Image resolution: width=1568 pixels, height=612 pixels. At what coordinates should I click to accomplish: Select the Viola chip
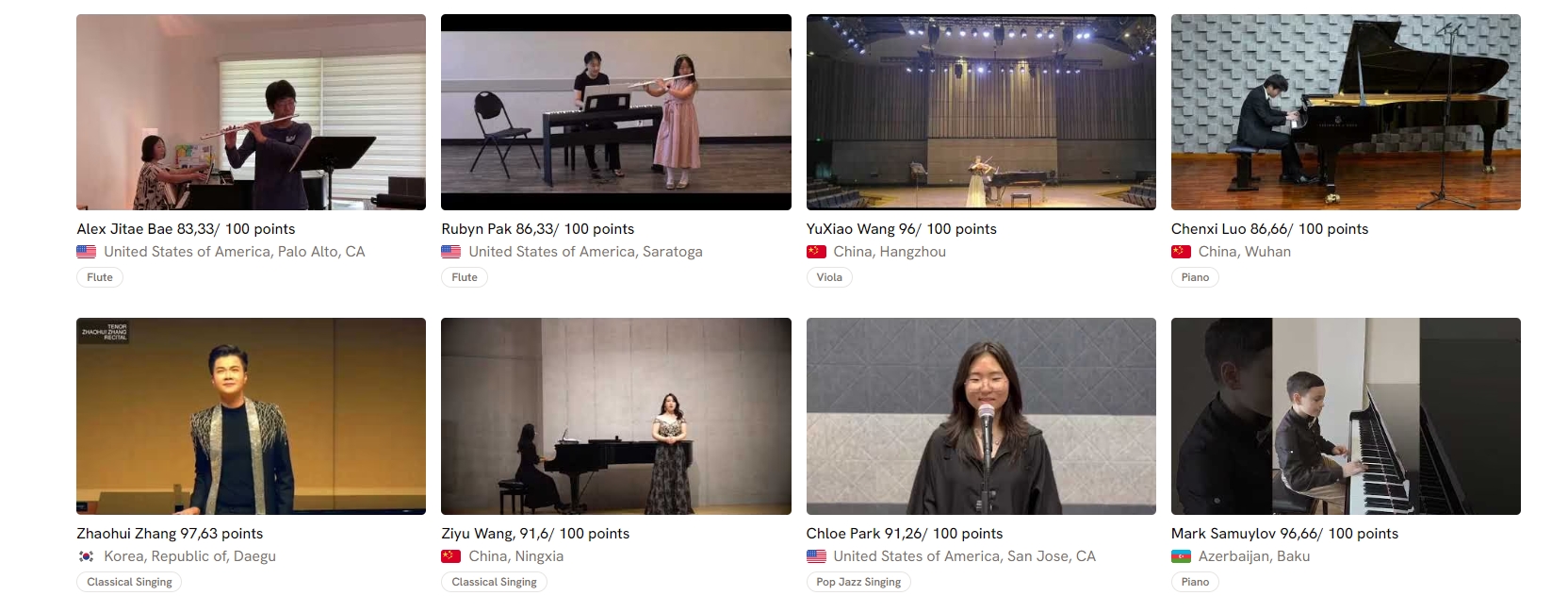click(x=829, y=277)
